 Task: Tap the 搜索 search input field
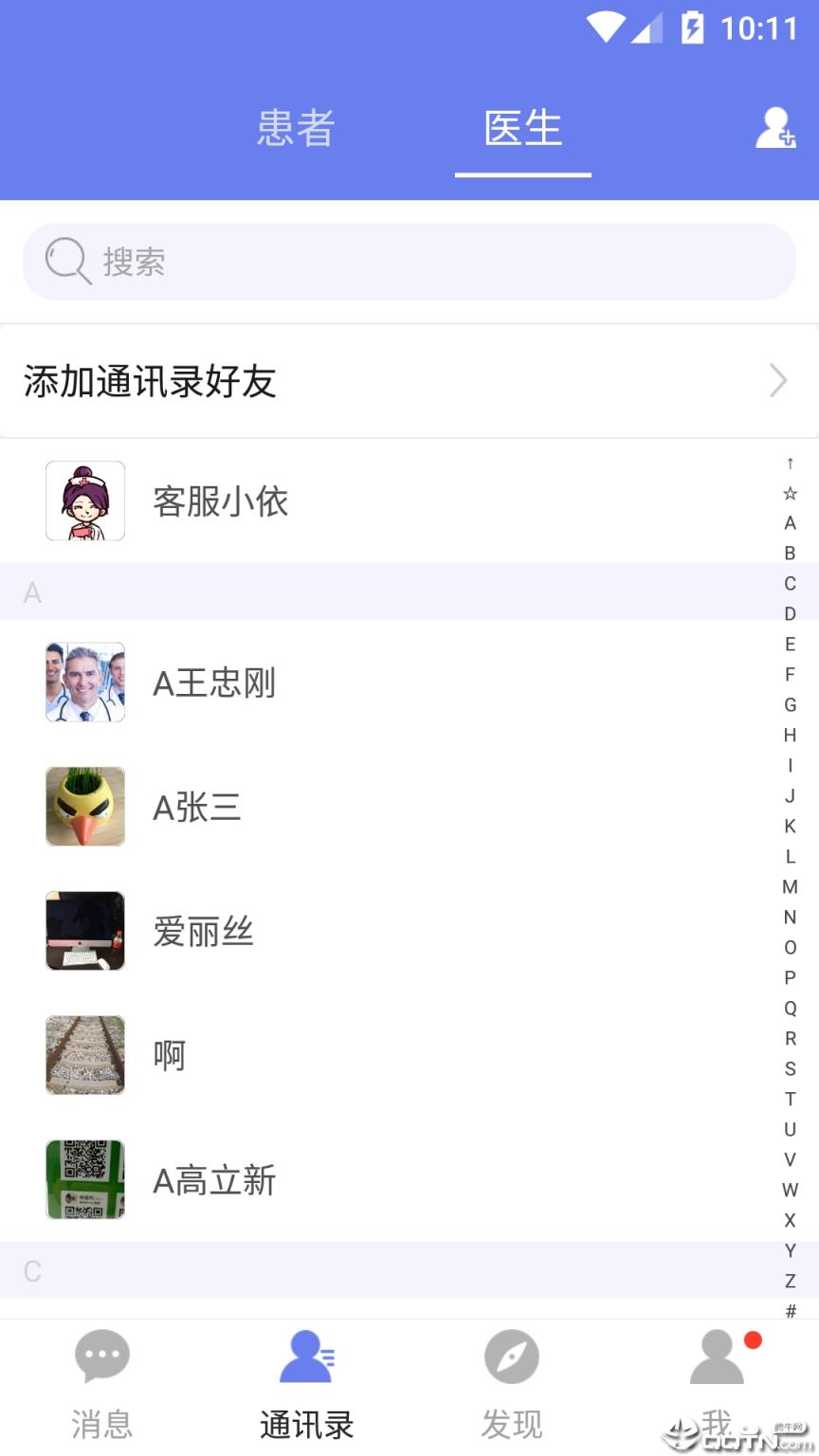408,261
